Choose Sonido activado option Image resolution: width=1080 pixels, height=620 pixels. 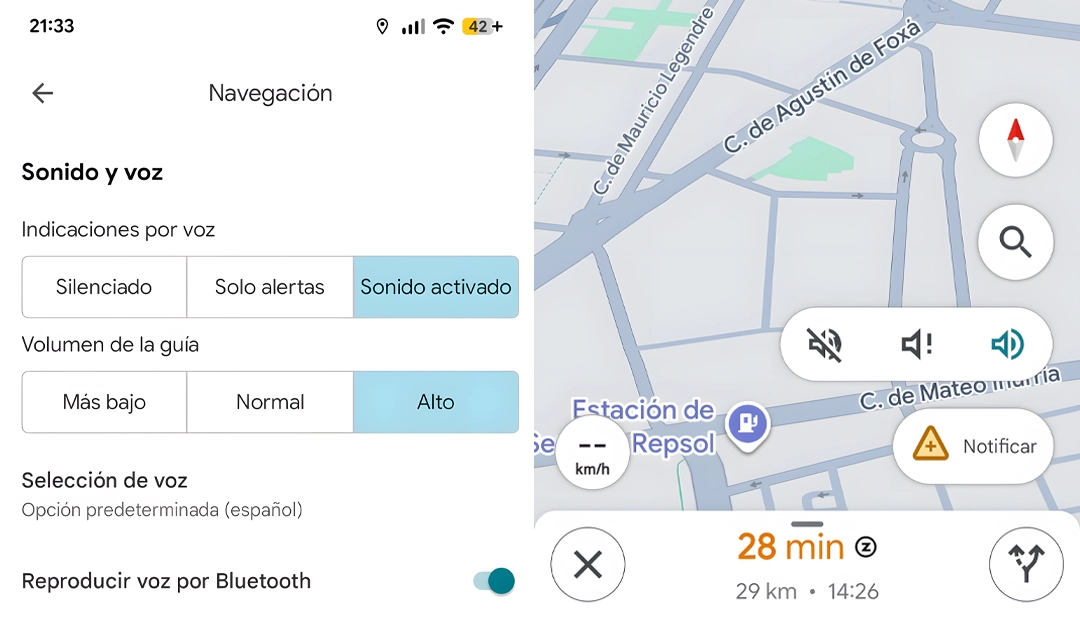click(436, 287)
